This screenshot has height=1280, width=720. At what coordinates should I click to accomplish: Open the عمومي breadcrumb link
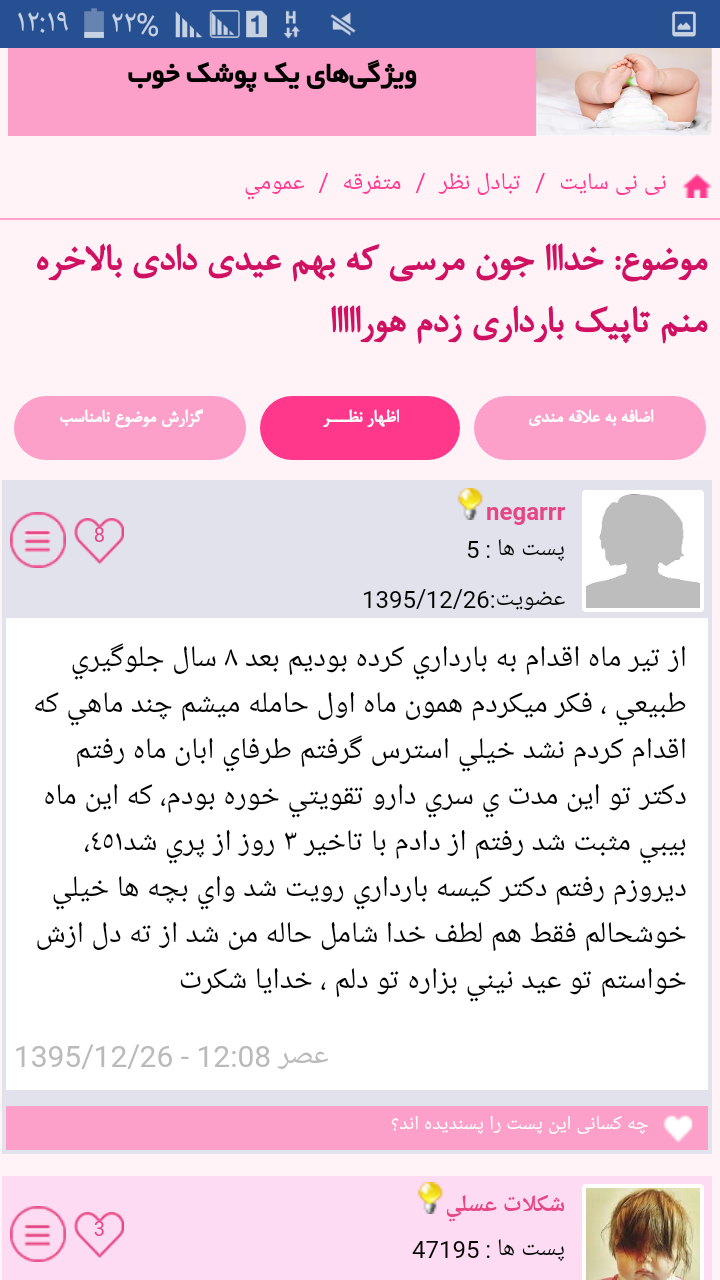pyautogui.click(x=275, y=184)
